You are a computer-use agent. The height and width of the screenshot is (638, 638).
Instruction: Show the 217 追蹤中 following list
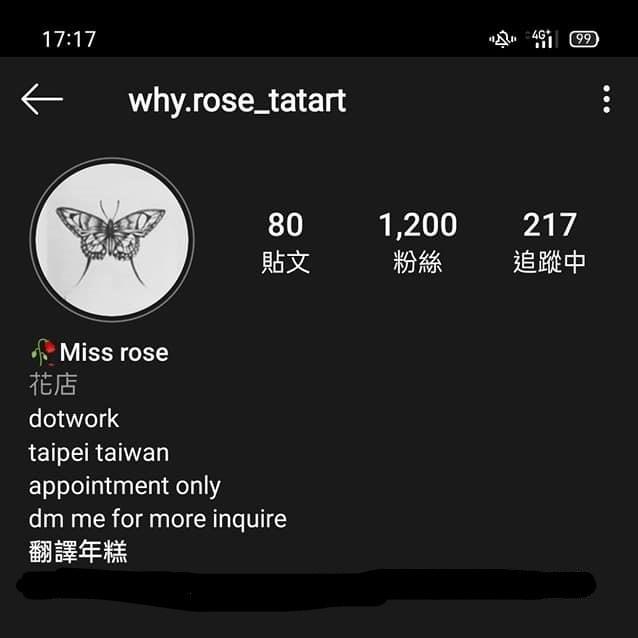[549, 242]
